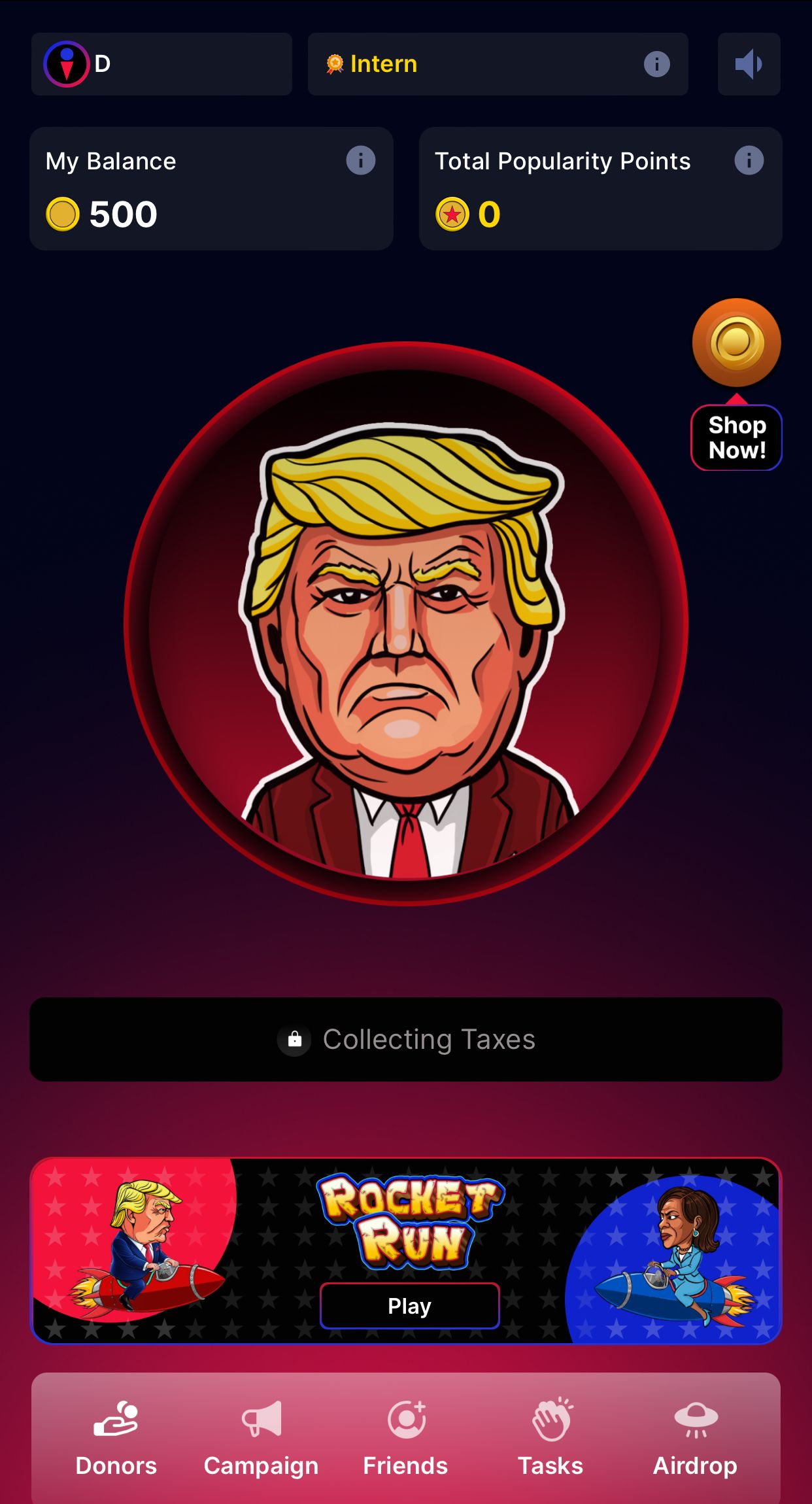Viewport: 812px width, 1504px height.
Task: Show My Balance info
Action: (360, 160)
